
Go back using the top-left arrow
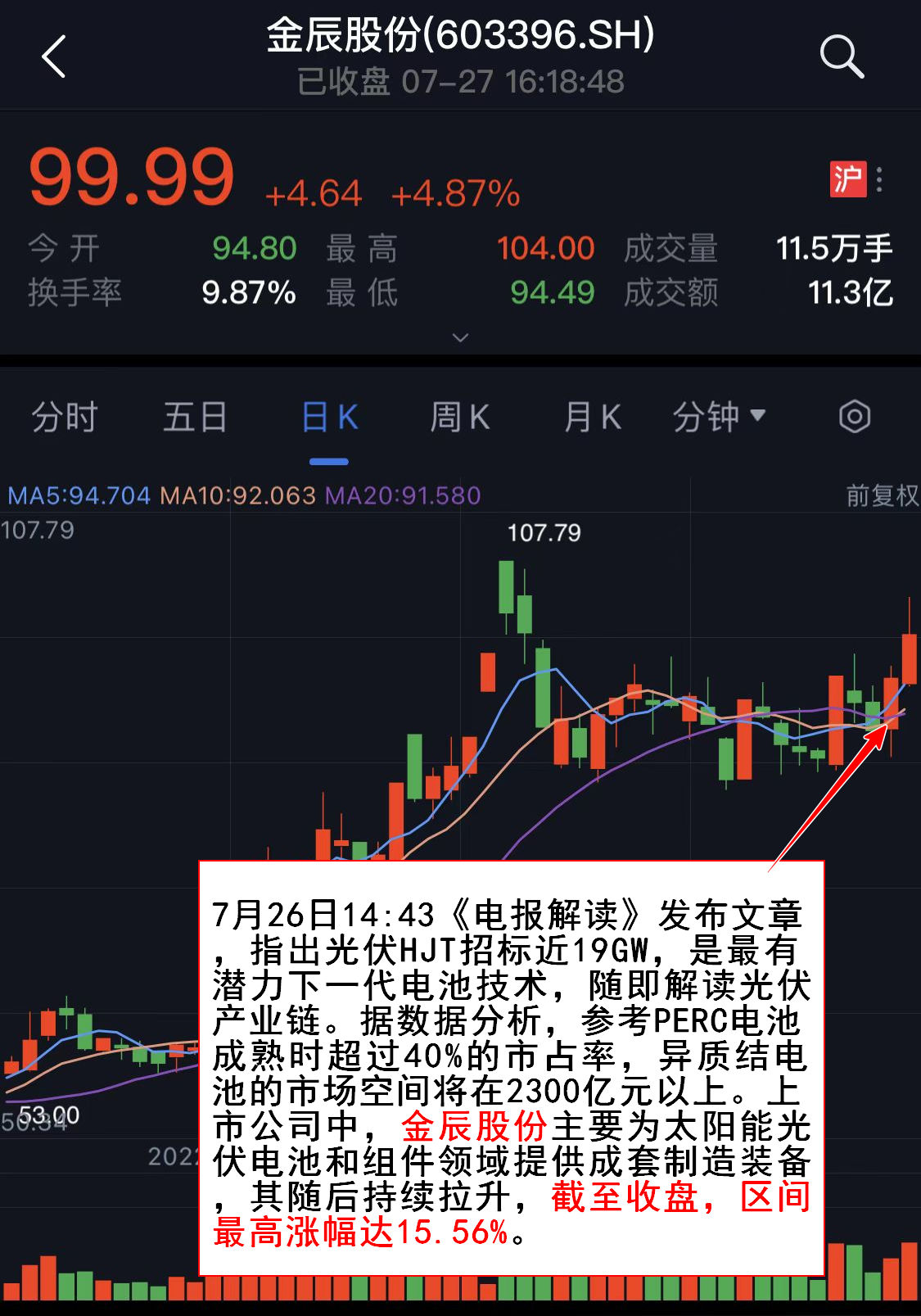(54, 57)
